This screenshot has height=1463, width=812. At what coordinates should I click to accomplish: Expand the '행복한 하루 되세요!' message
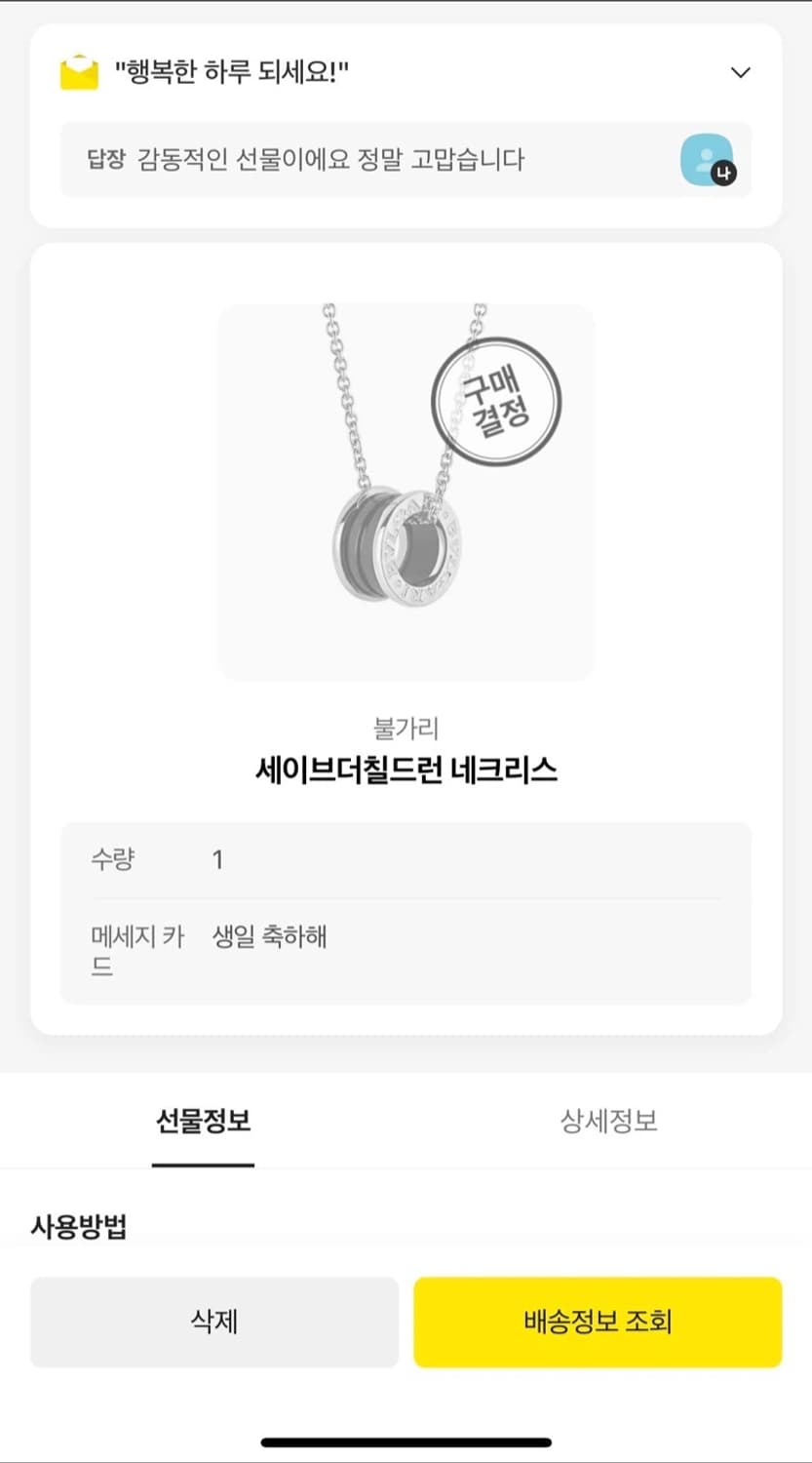click(233, 70)
